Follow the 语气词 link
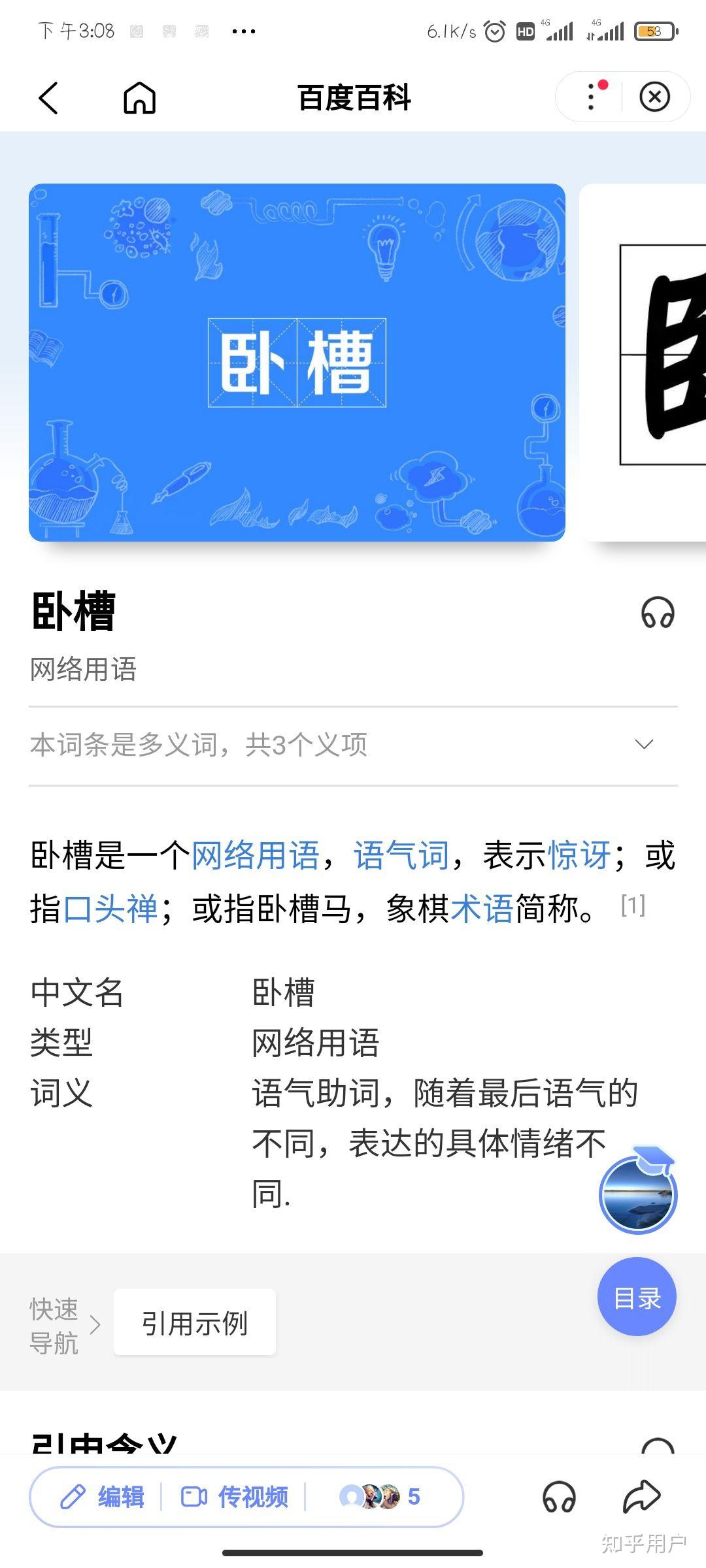The width and height of the screenshot is (706, 1568). pyautogui.click(x=401, y=855)
